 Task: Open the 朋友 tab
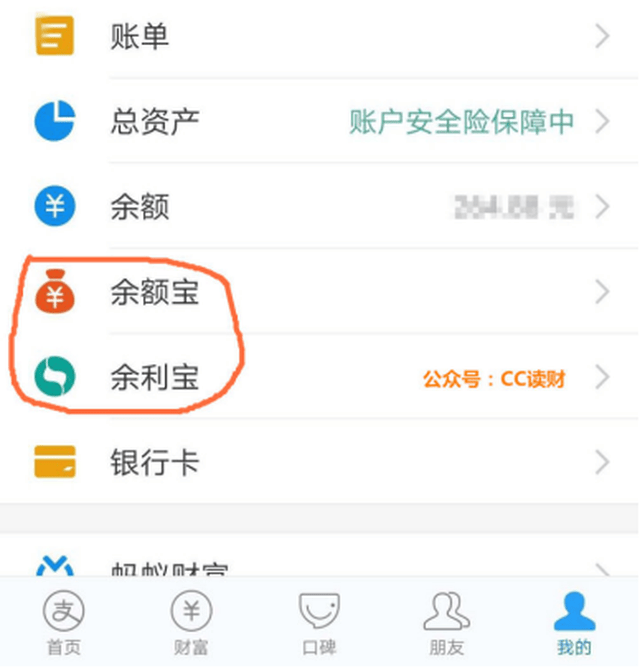pyautogui.click(x=447, y=622)
